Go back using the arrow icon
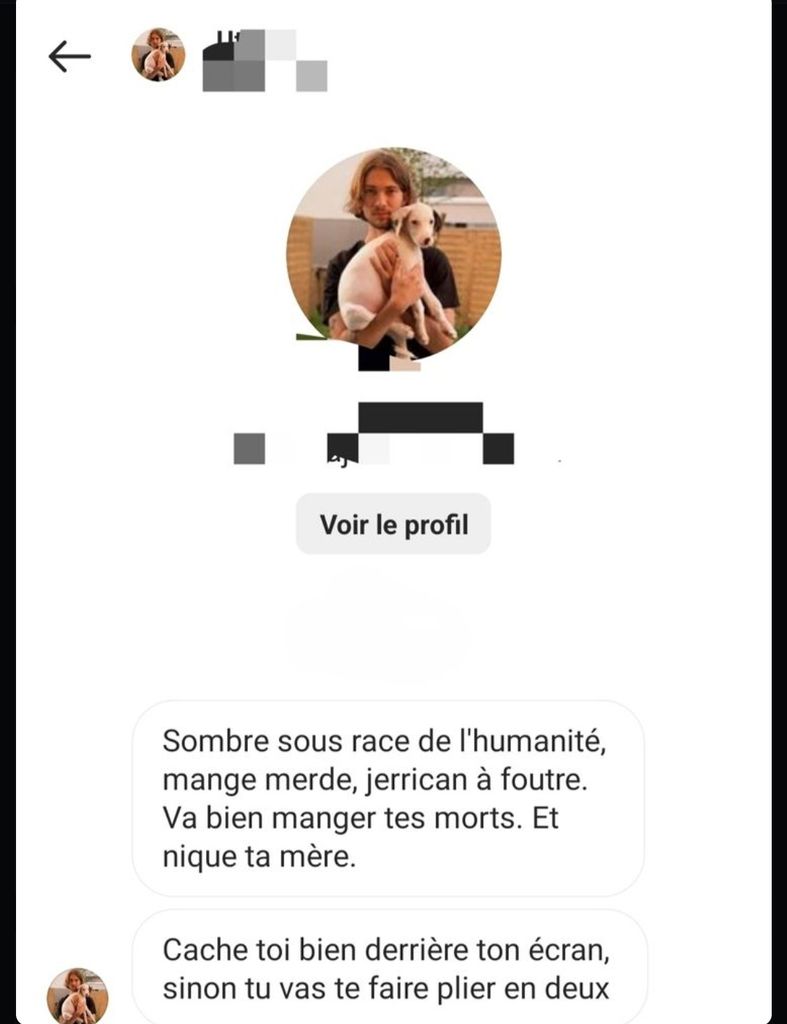 69,57
